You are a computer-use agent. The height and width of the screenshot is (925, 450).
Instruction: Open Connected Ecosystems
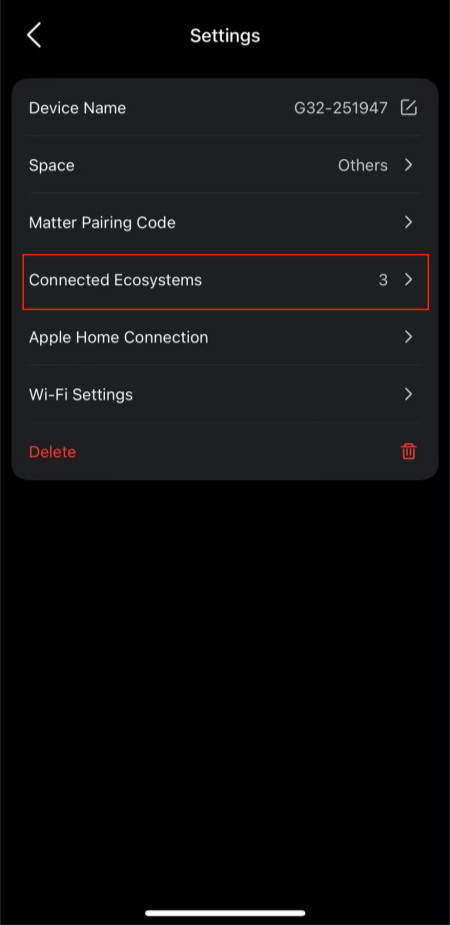tap(225, 280)
